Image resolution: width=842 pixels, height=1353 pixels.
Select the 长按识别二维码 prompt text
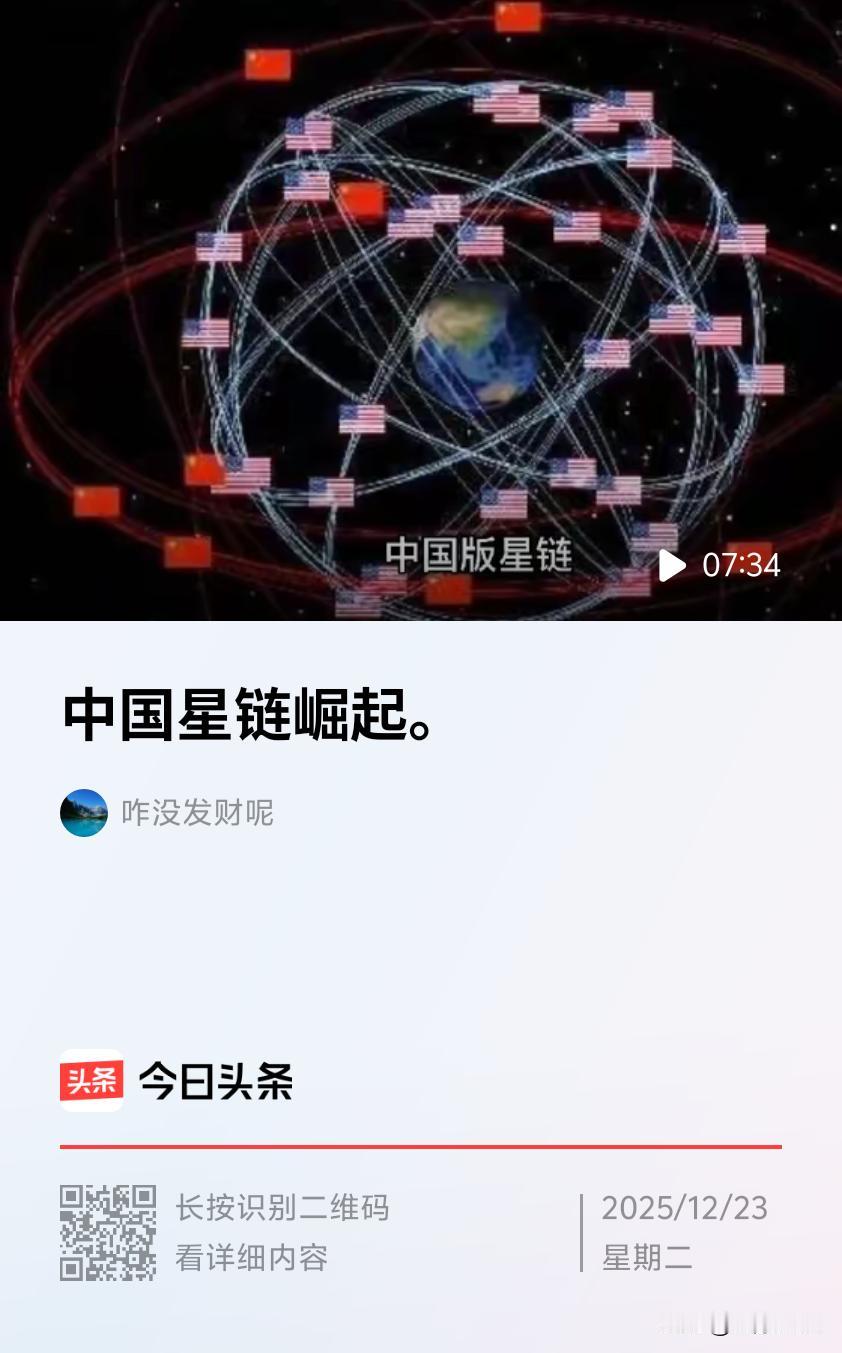tap(283, 1206)
